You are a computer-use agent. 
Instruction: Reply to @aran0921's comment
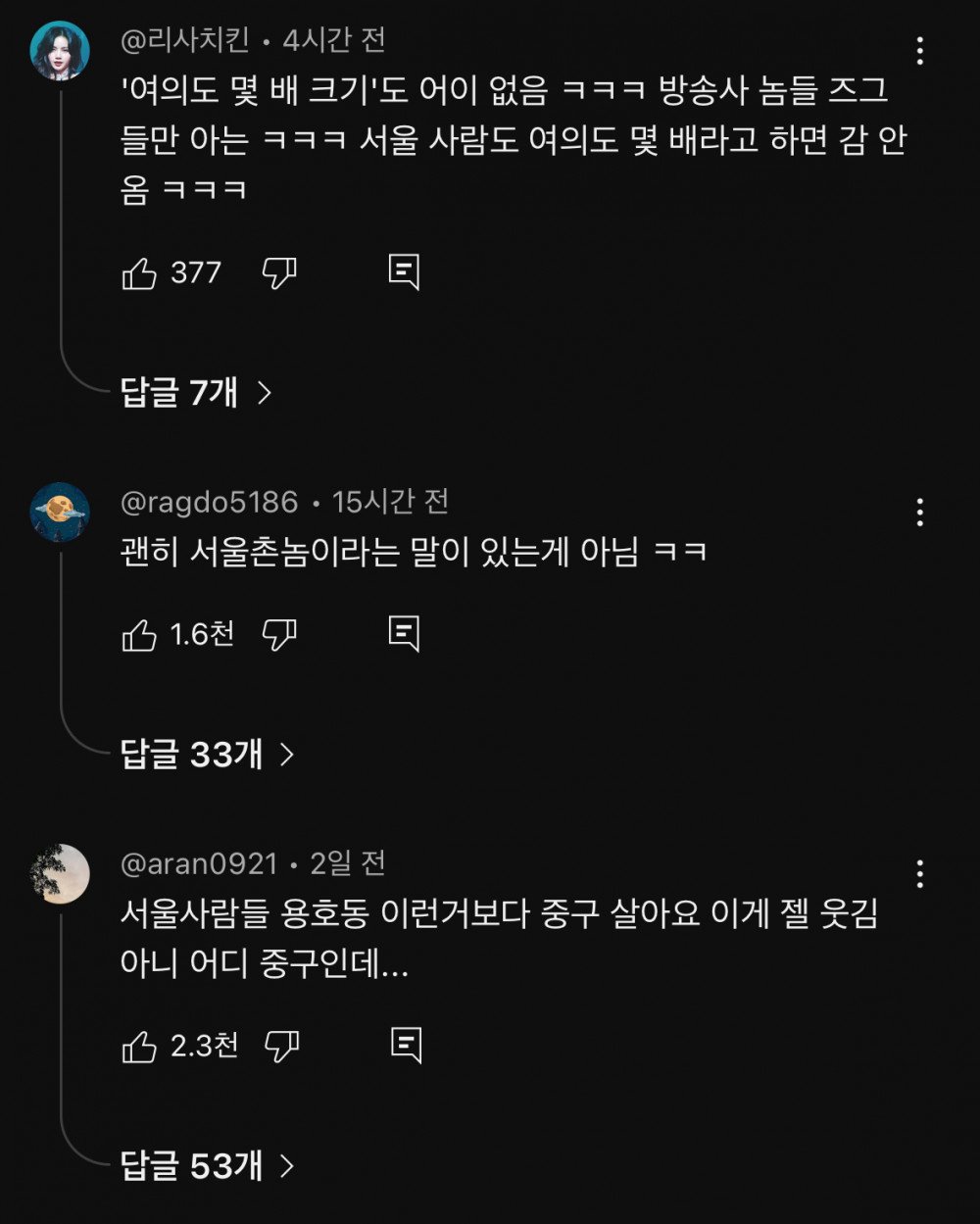tap(406, 1046)
